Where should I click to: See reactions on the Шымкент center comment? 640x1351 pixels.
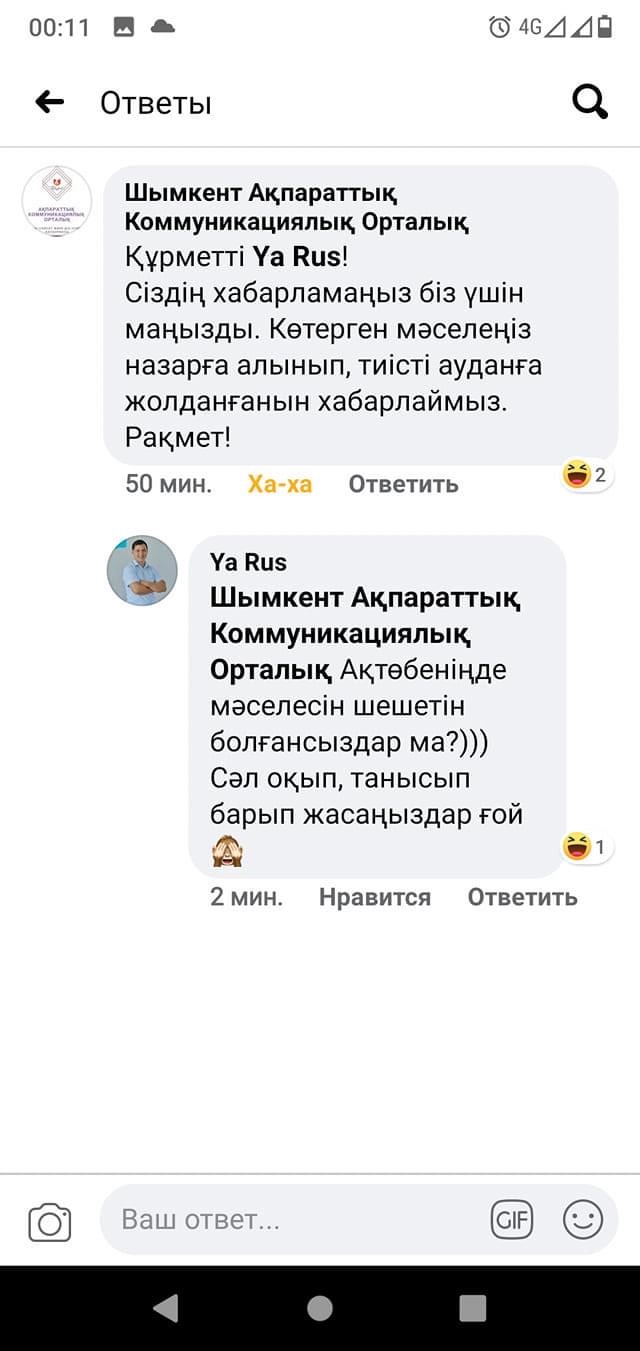click(586, 474)
